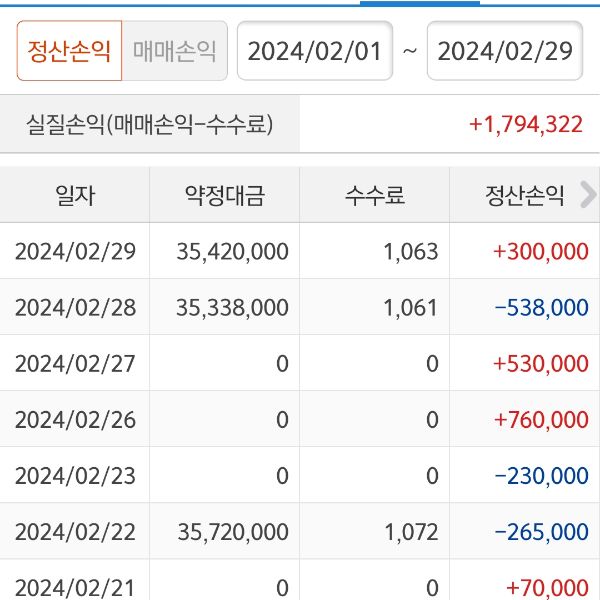This screenshot has height=600, width=600.
Task: Switch to the 정산손익 tab
Action: 69,50
